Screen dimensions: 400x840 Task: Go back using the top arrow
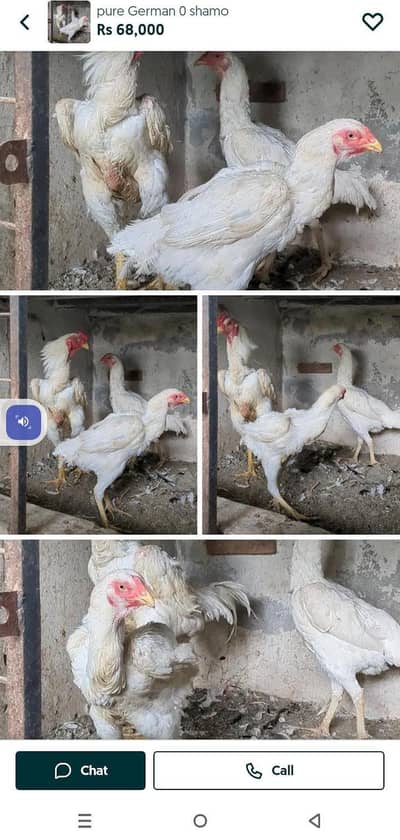(x=25, y=22)
